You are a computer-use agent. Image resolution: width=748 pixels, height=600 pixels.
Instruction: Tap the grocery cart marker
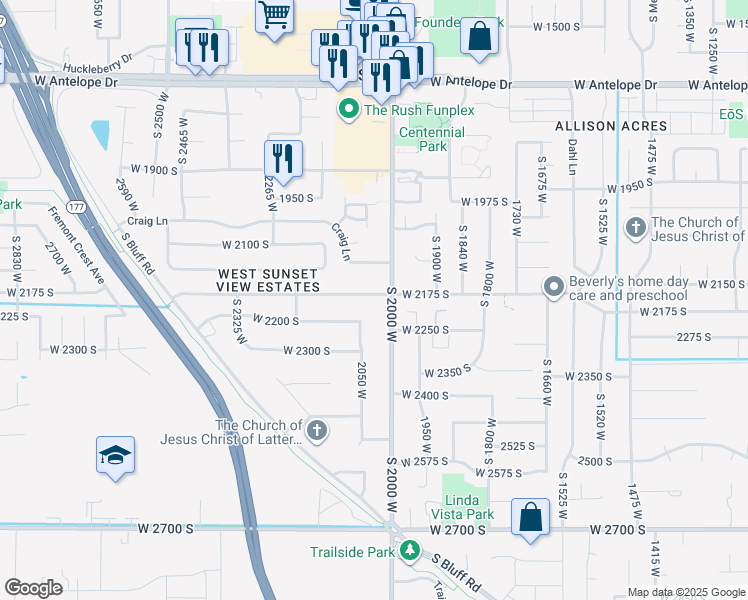[274, 18]
